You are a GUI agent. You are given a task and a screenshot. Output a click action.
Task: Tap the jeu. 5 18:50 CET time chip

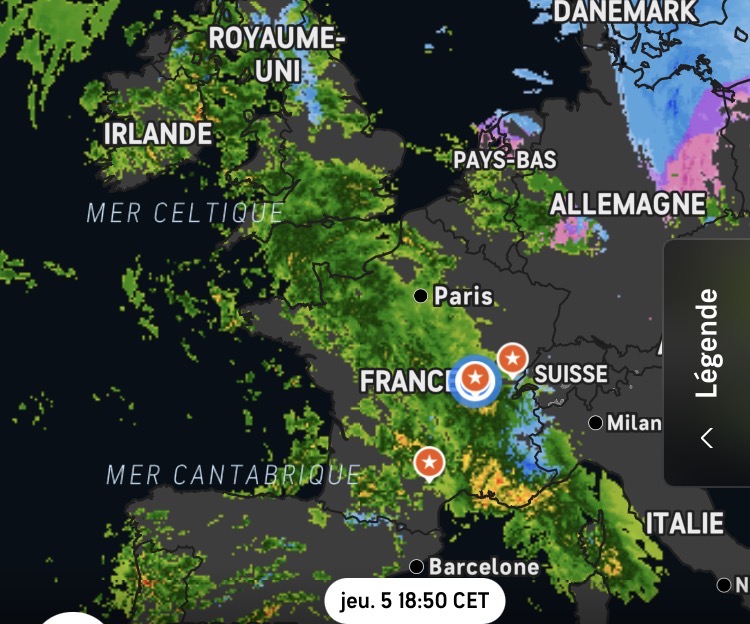[414, 601]
